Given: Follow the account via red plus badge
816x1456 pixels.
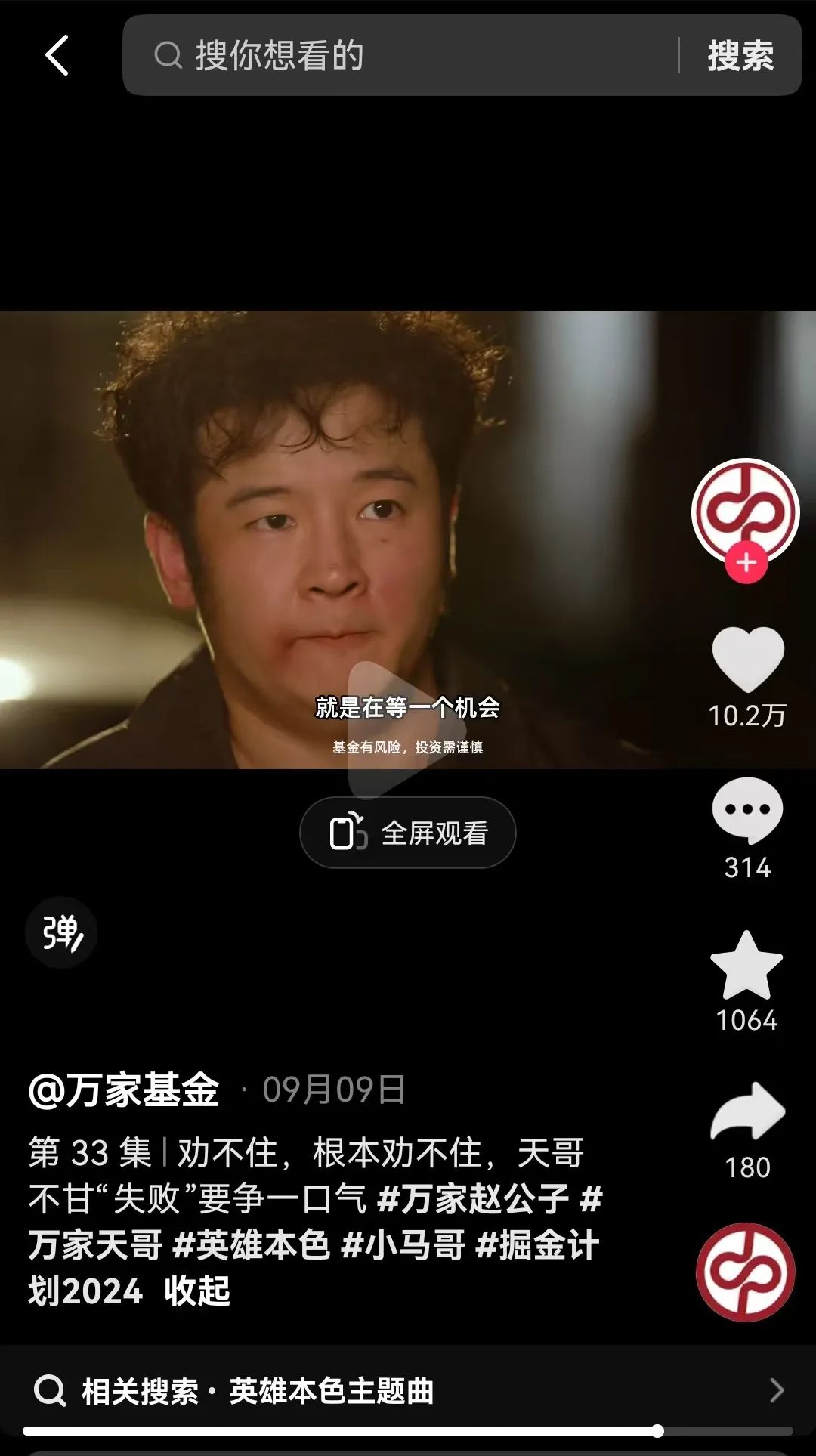Looking at the screenshot, I should click(x=746, y=563).
